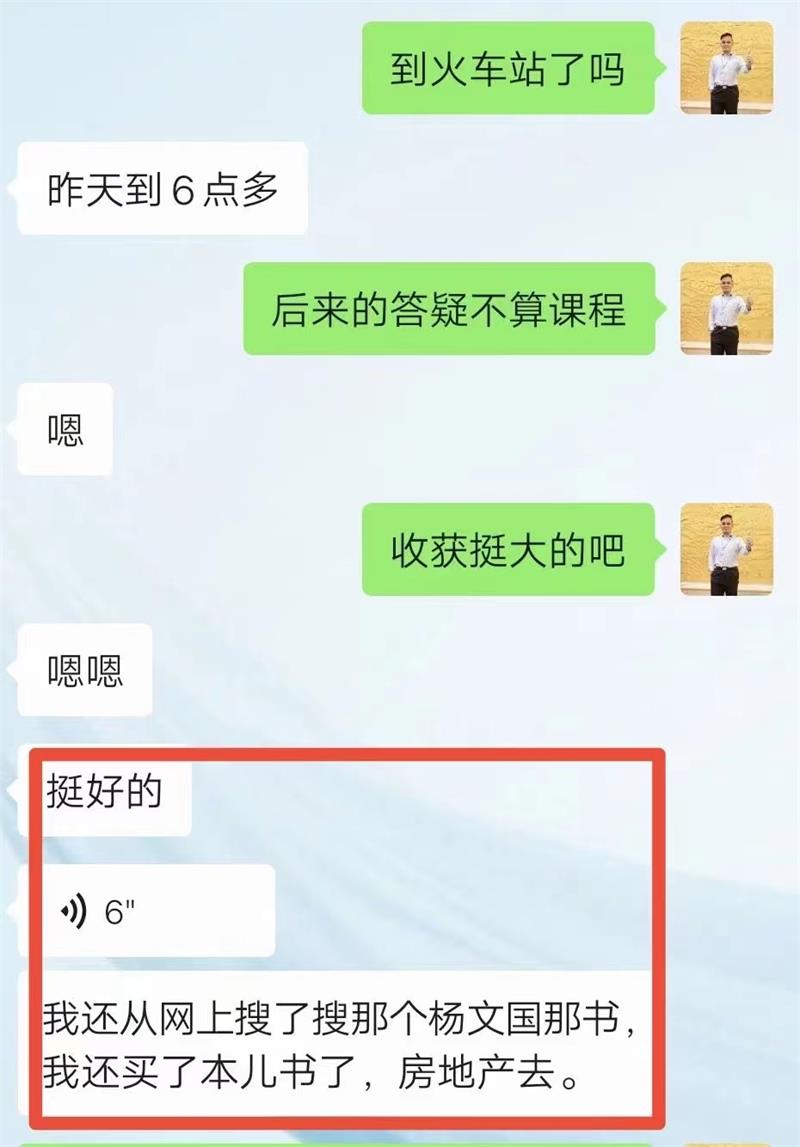
Task: Open the avatar beside 后来的答疑不算课程
Action: pyautogui.click(x=726, y=309)
